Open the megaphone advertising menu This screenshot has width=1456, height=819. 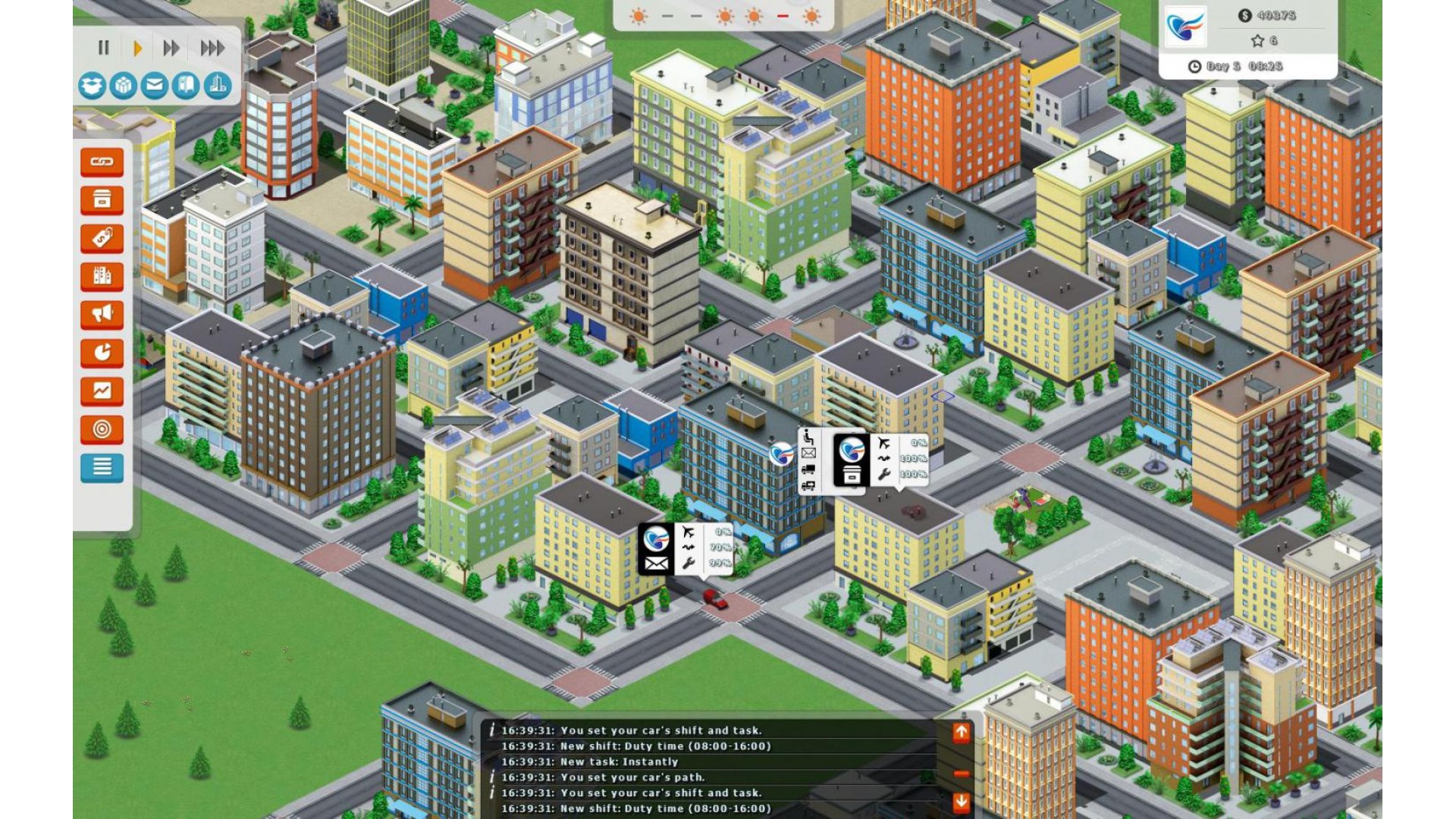click(x=102, y=314)
